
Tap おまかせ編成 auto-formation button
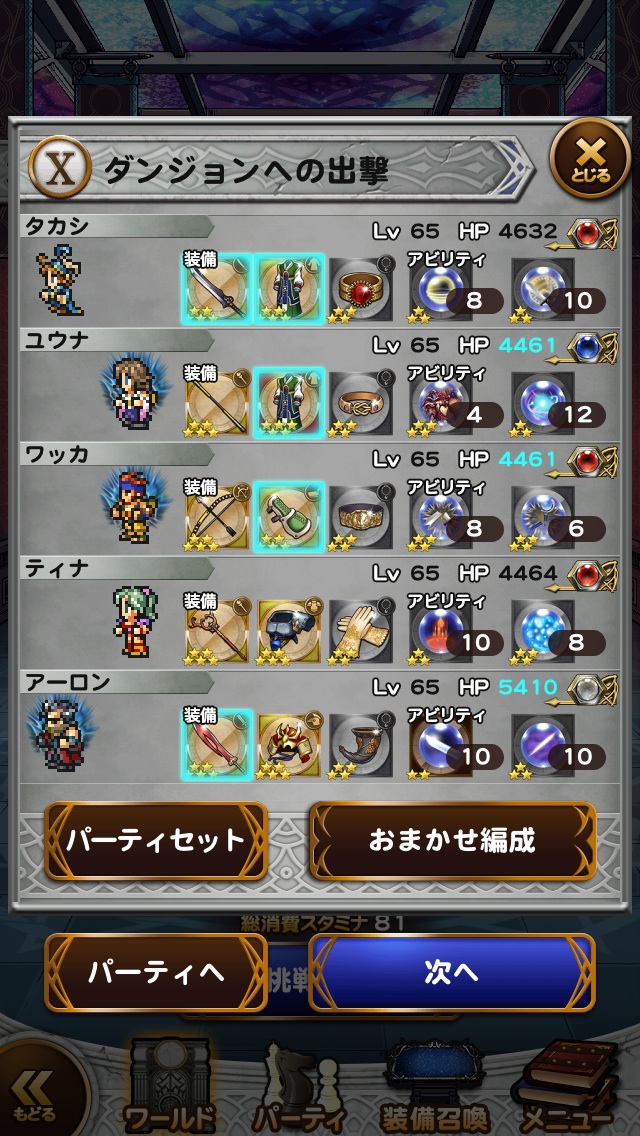click(x=452, y=840)
